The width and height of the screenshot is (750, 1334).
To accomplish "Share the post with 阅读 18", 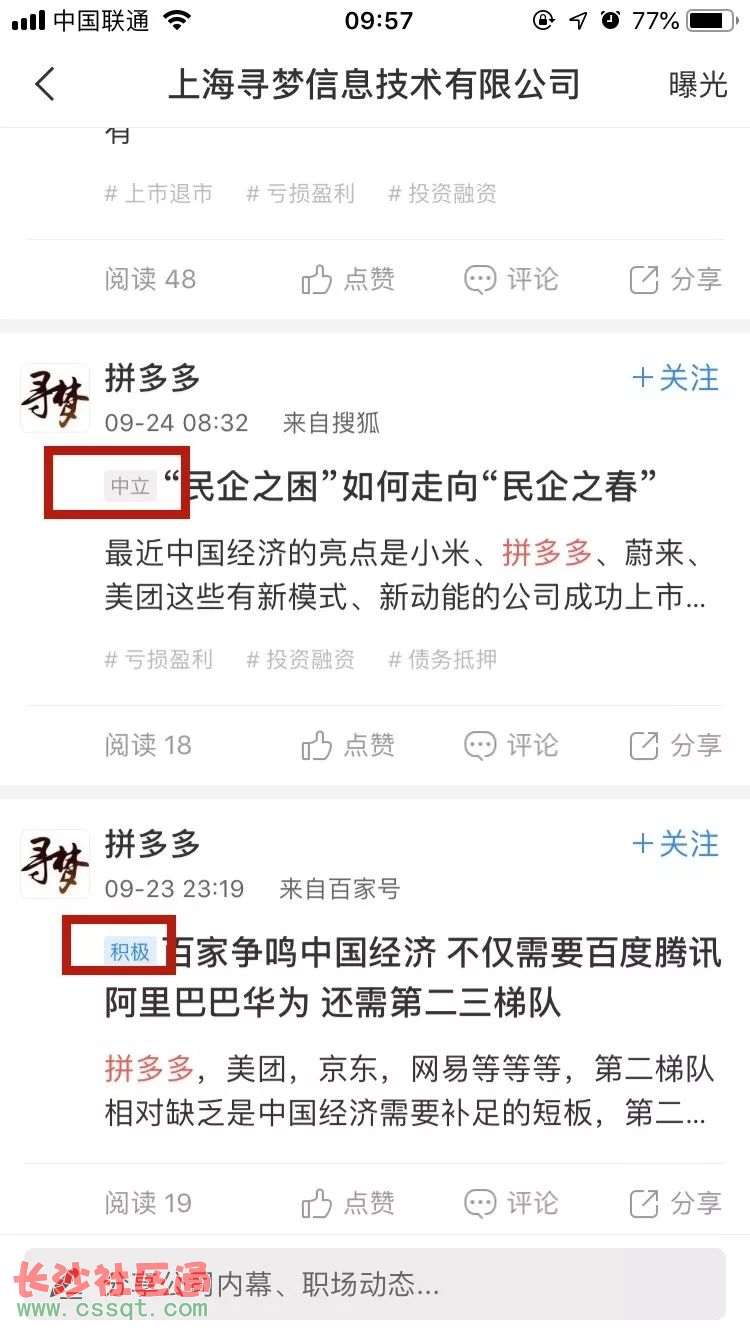I will (x=675, y=745).
